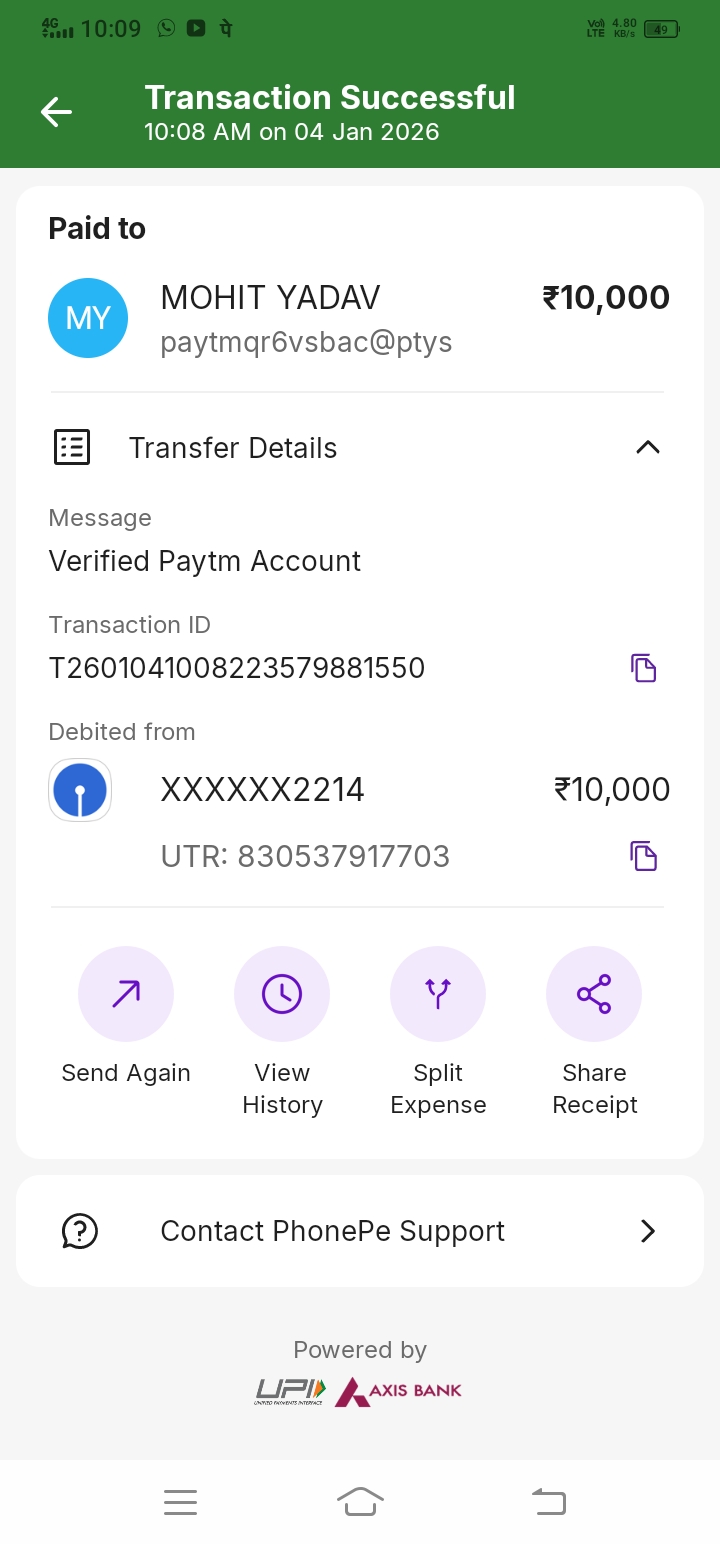The width and height of the screenshot is (720, 1544).
Task: Open the system recent apps menu
Action: click(x=180, y=1502)
